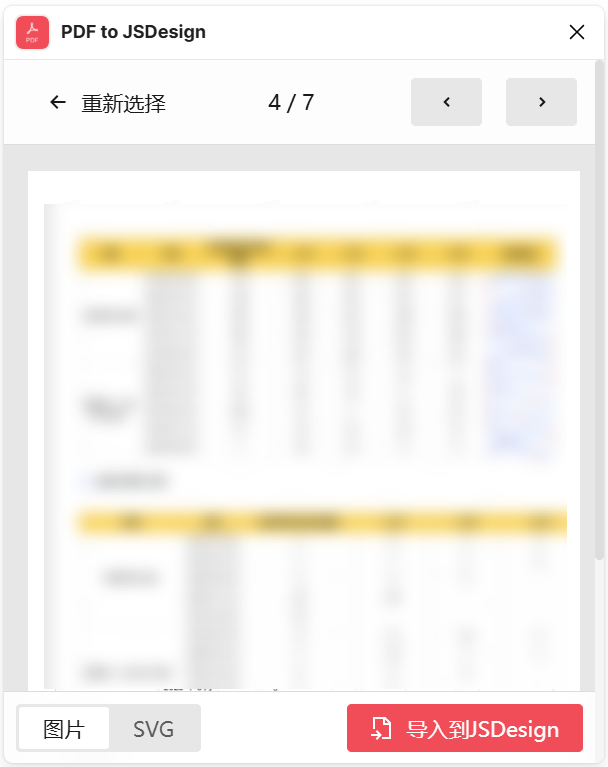Go to the previous PDF page
Screen dimensions: 608x767
click(x=446, y=102)
